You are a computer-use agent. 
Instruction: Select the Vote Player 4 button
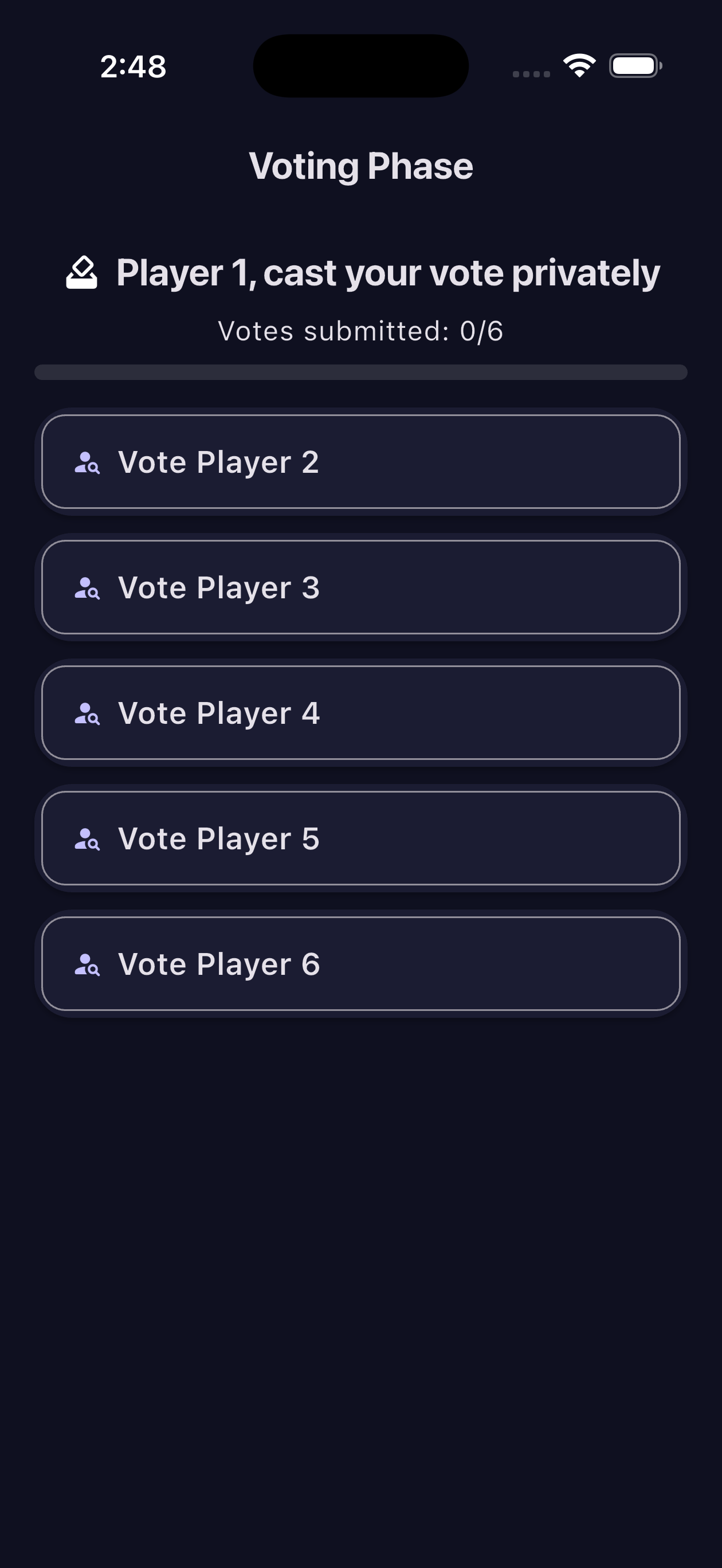pos(360,713)
